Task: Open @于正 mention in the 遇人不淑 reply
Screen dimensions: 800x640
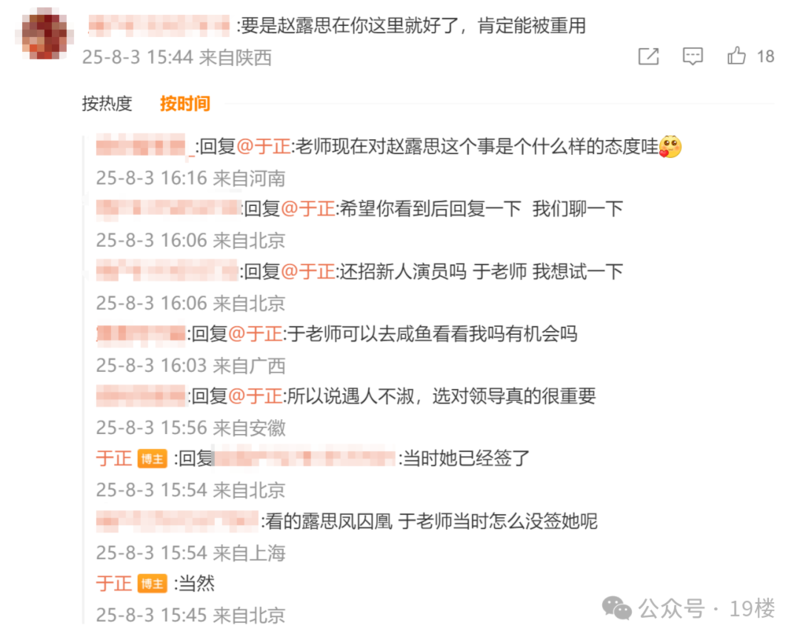Action: pos(257,396)
